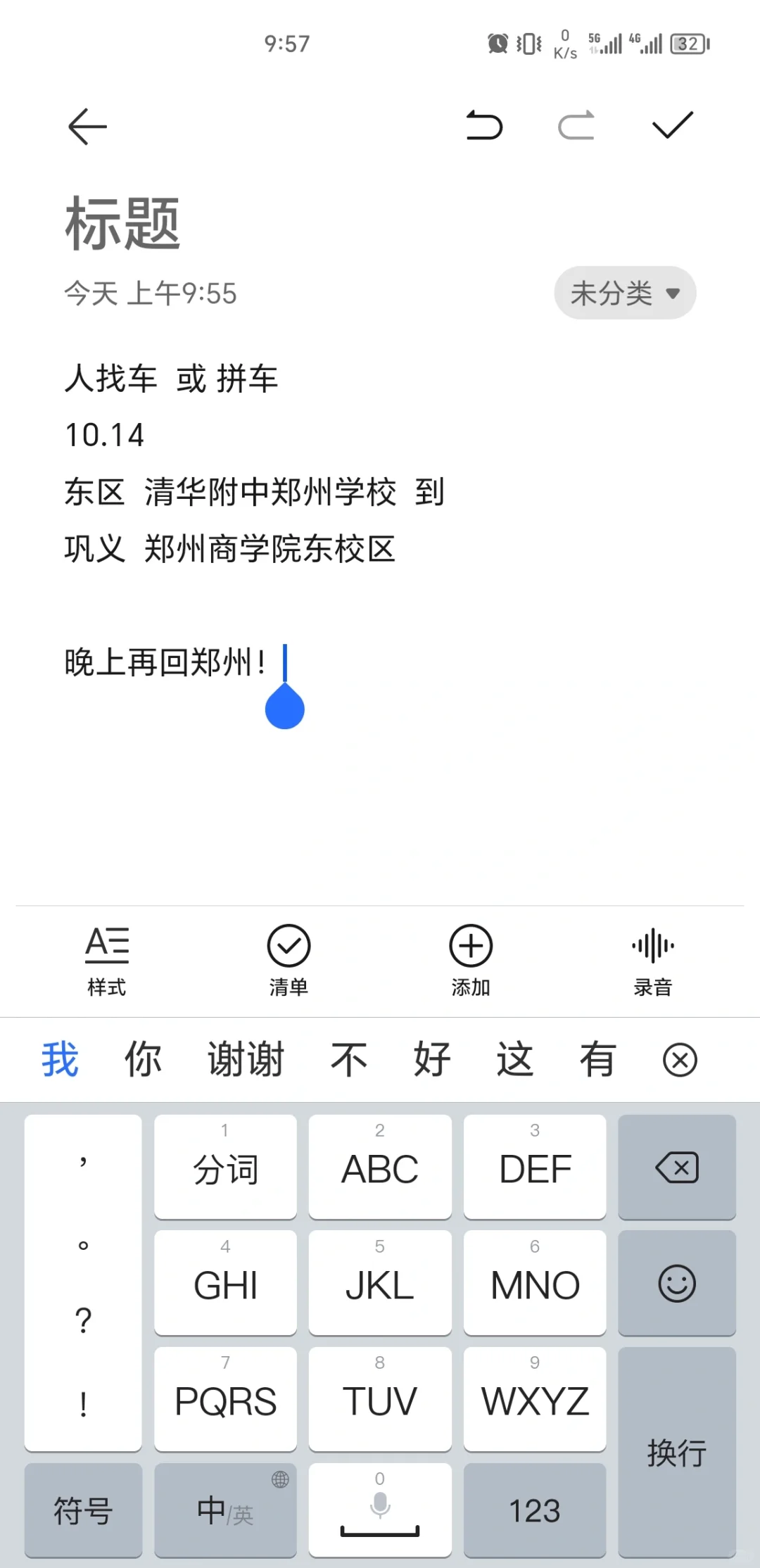
Task: Open the 未分类 category dropdown
Action: (x=625, y=293)
